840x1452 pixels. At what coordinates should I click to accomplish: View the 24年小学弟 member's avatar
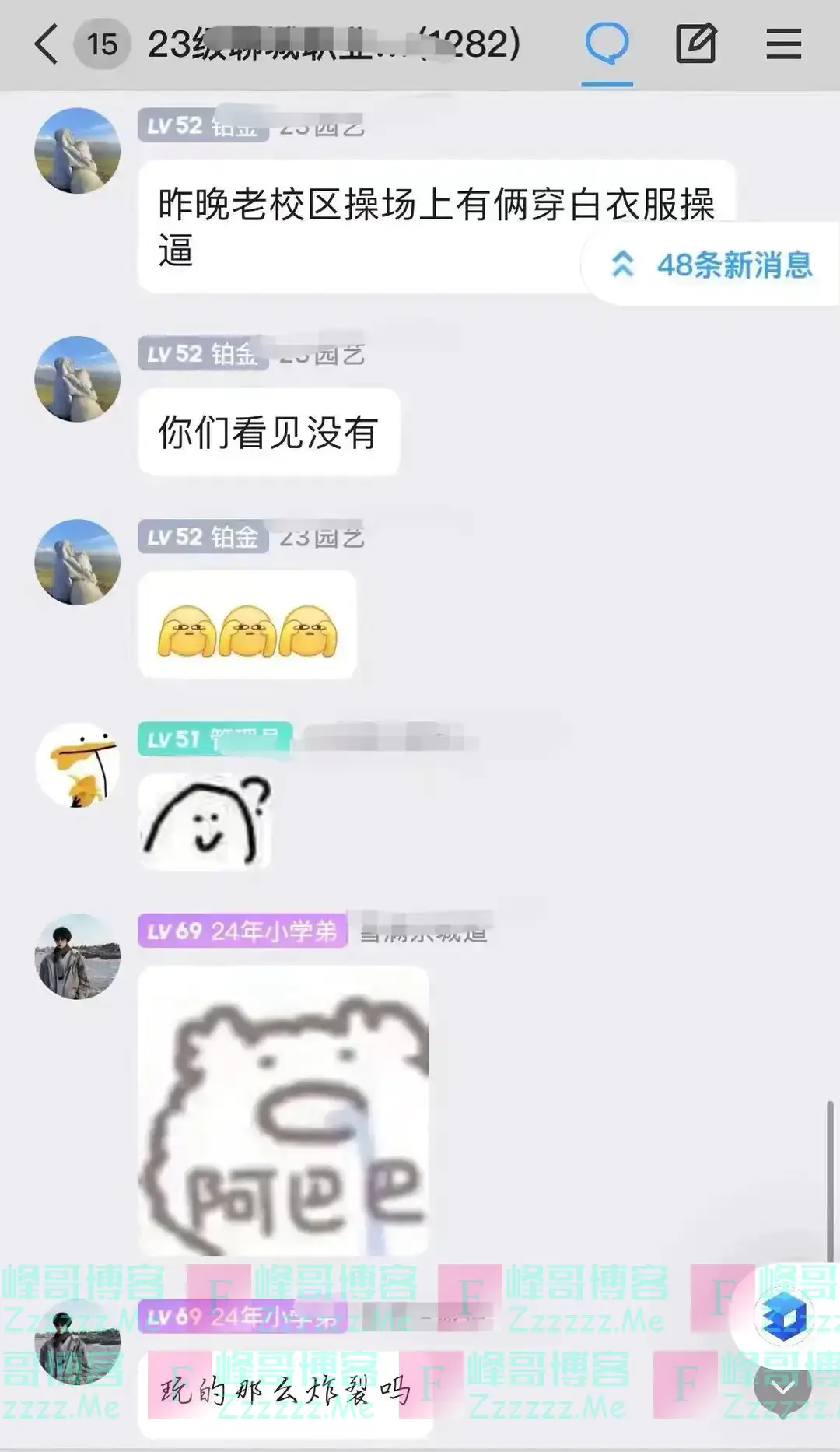pos(78,956)
